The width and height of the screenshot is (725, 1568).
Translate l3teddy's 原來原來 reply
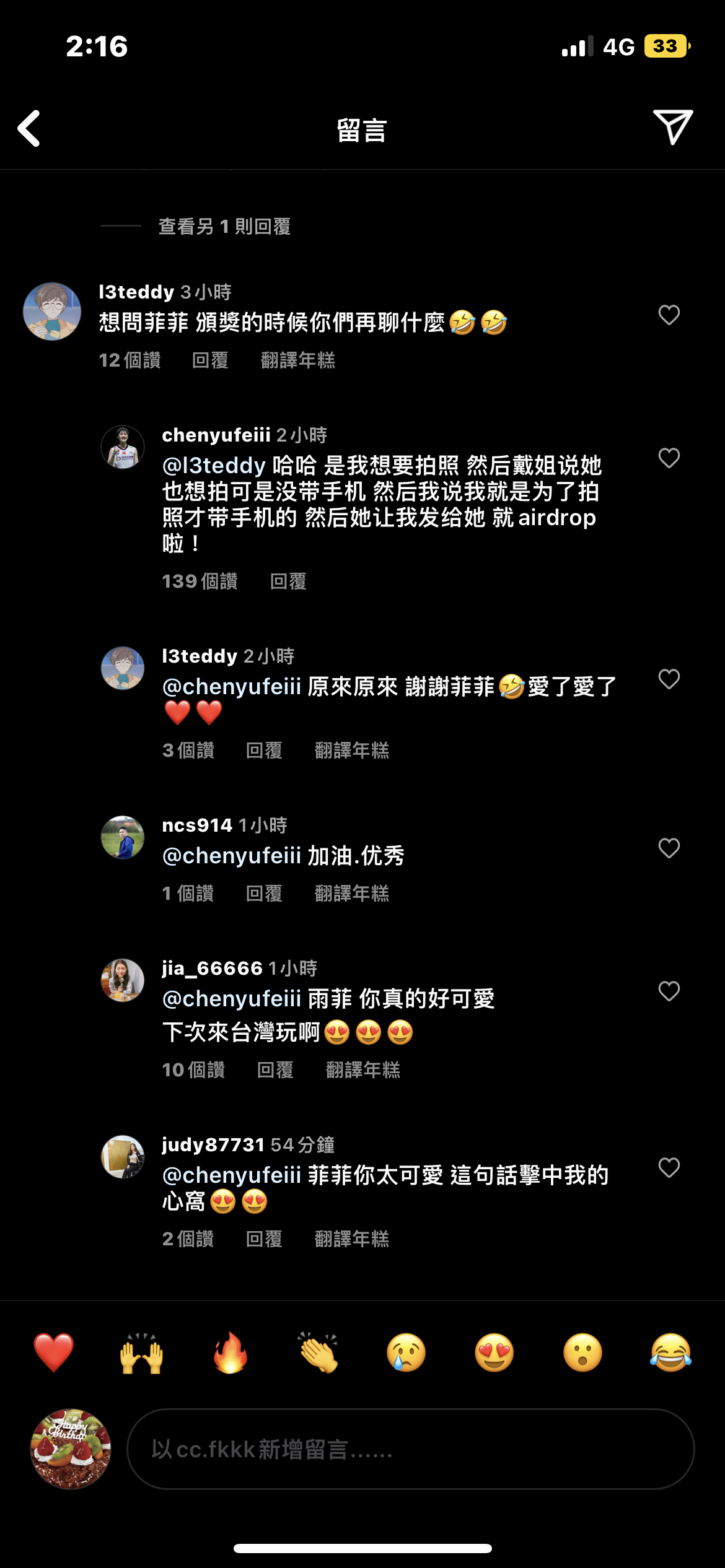point(351,751)
